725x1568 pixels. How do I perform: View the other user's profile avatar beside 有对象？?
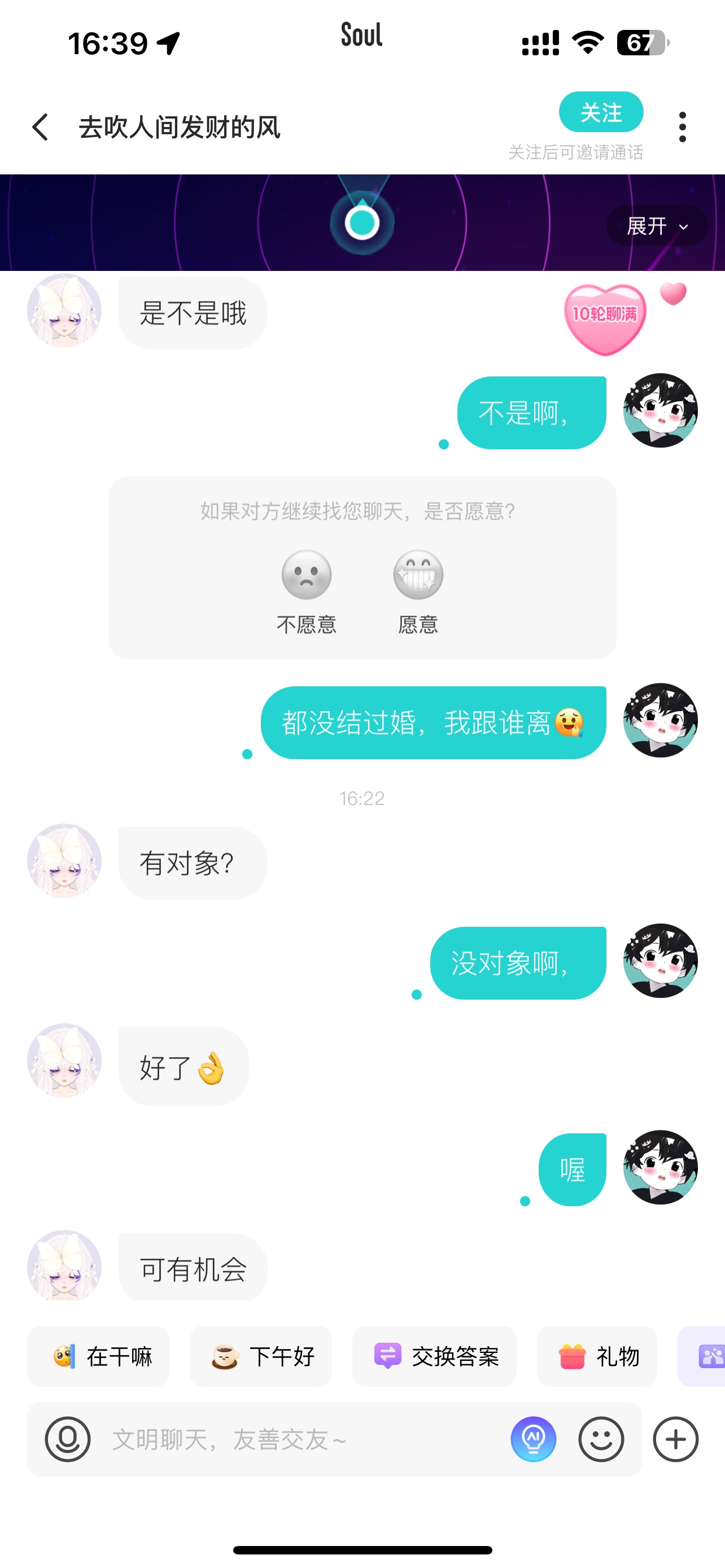(x=64, y=861)
